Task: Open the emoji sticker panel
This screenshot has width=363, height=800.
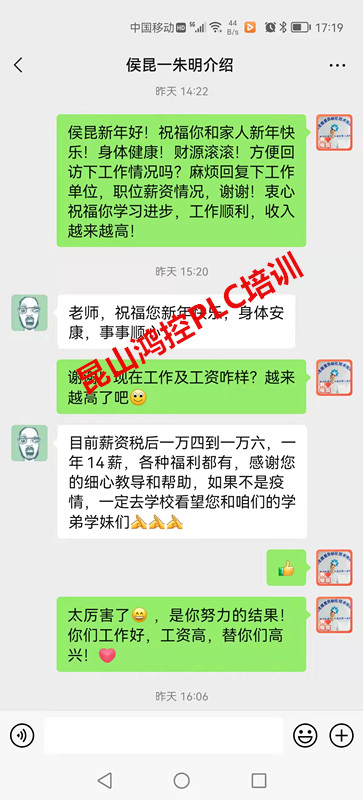Action: [x=305, y=736]
